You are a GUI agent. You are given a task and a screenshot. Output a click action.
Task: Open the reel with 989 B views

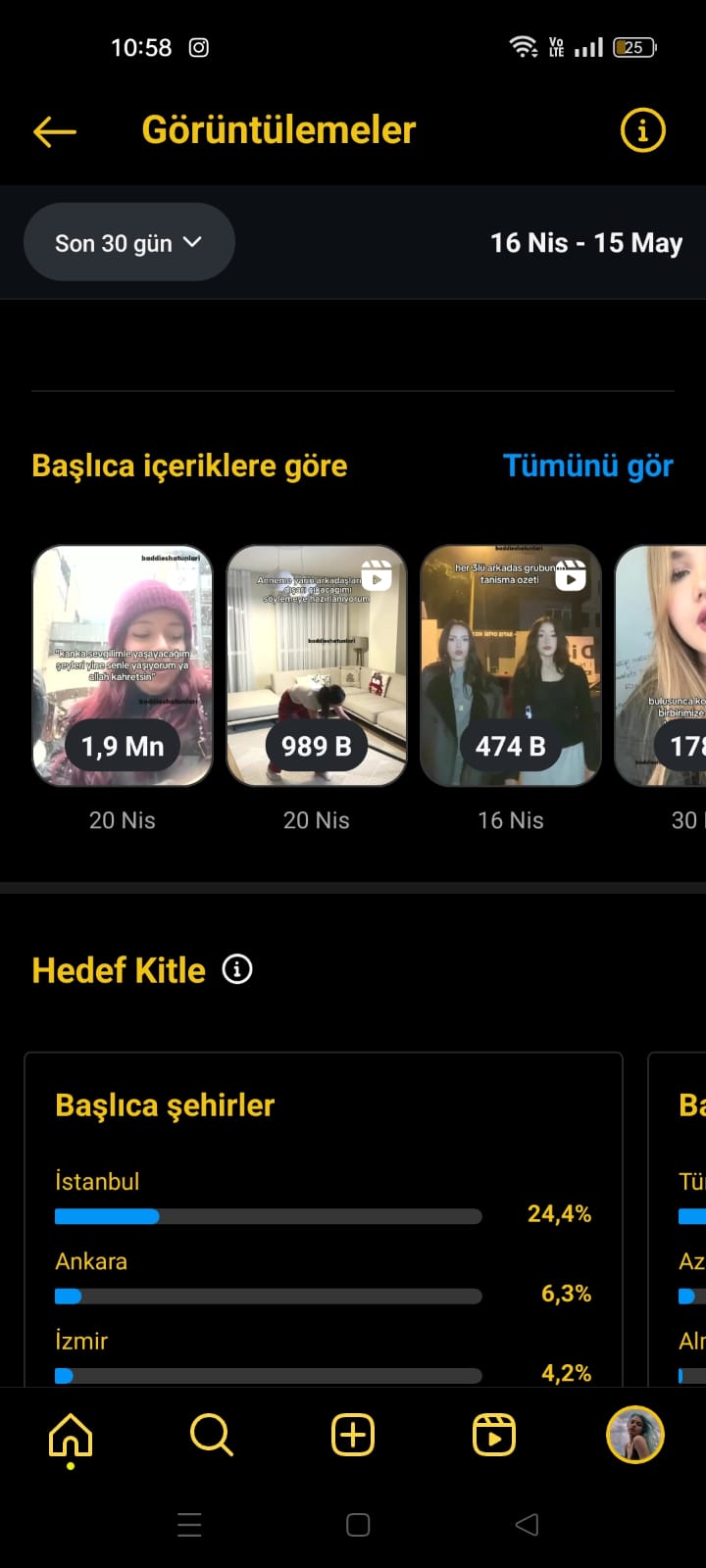[x=317, y=665]
